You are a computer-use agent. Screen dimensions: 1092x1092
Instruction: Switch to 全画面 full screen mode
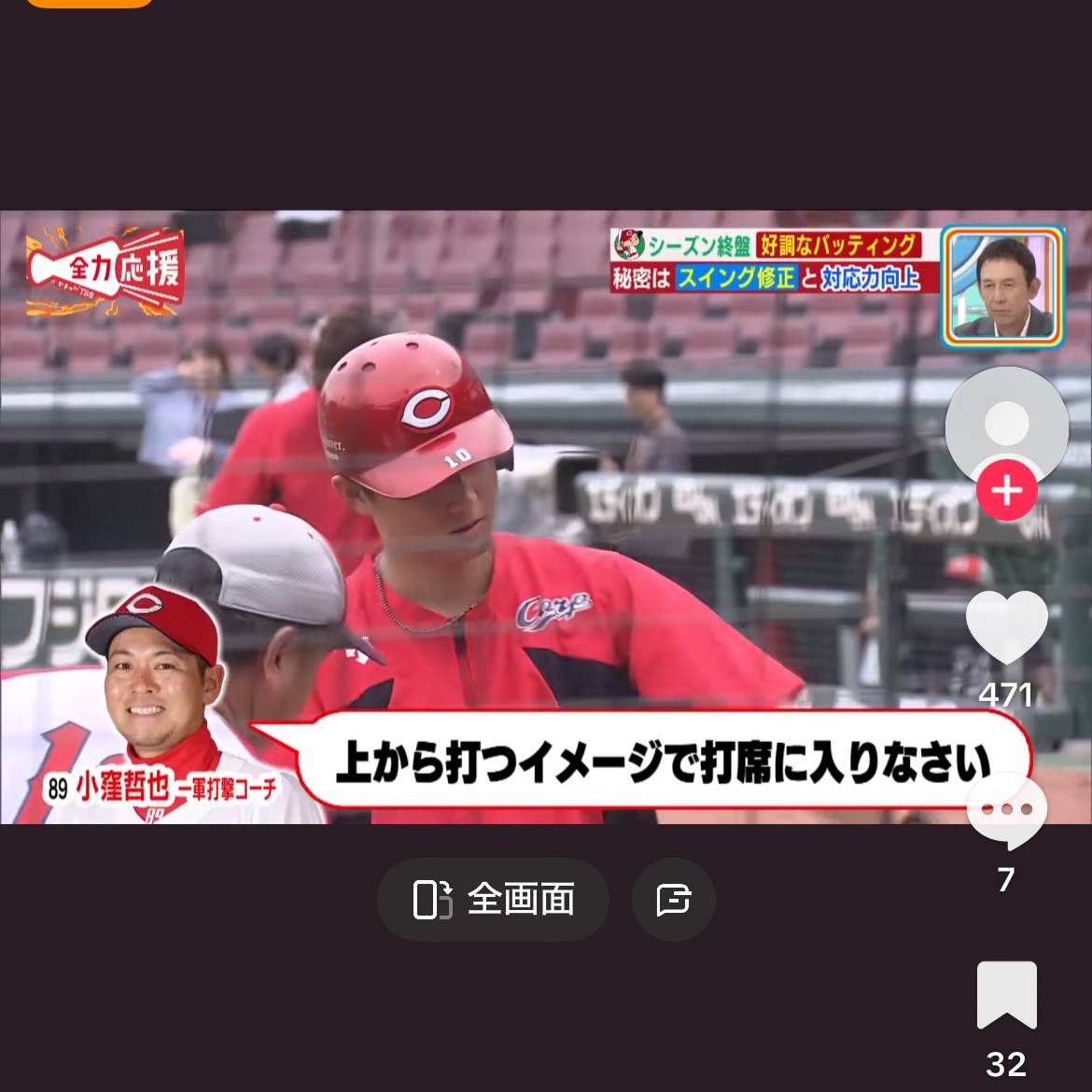pyautogui.click(x=493, y=900)
